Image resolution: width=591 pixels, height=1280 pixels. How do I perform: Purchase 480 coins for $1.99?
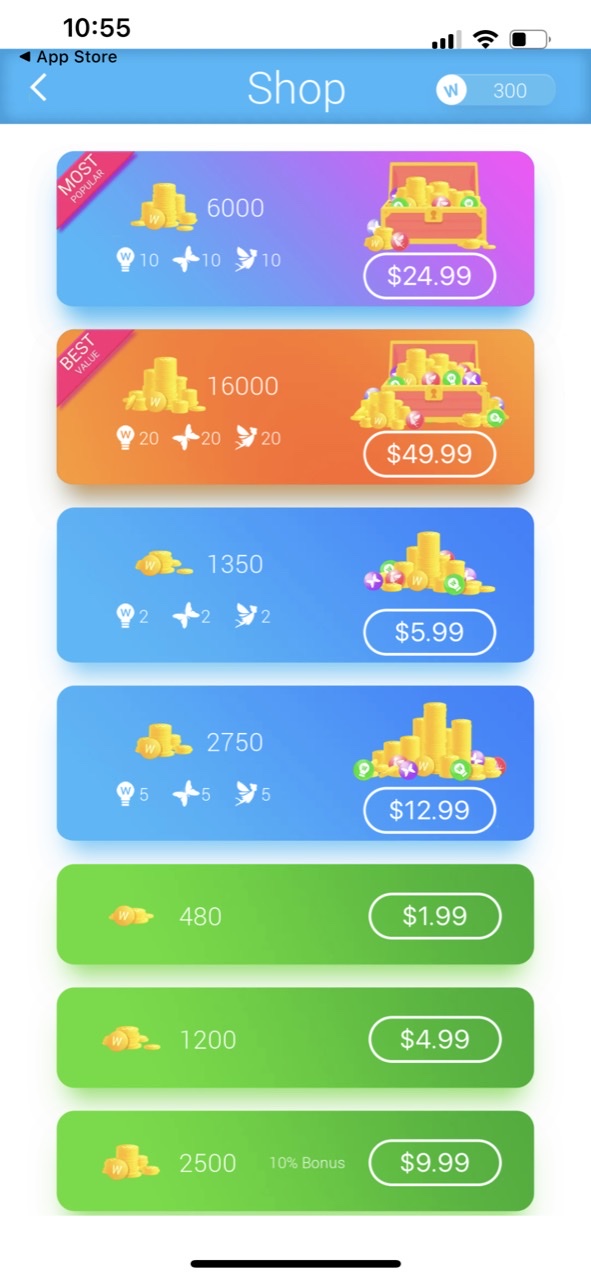(435, 915)
